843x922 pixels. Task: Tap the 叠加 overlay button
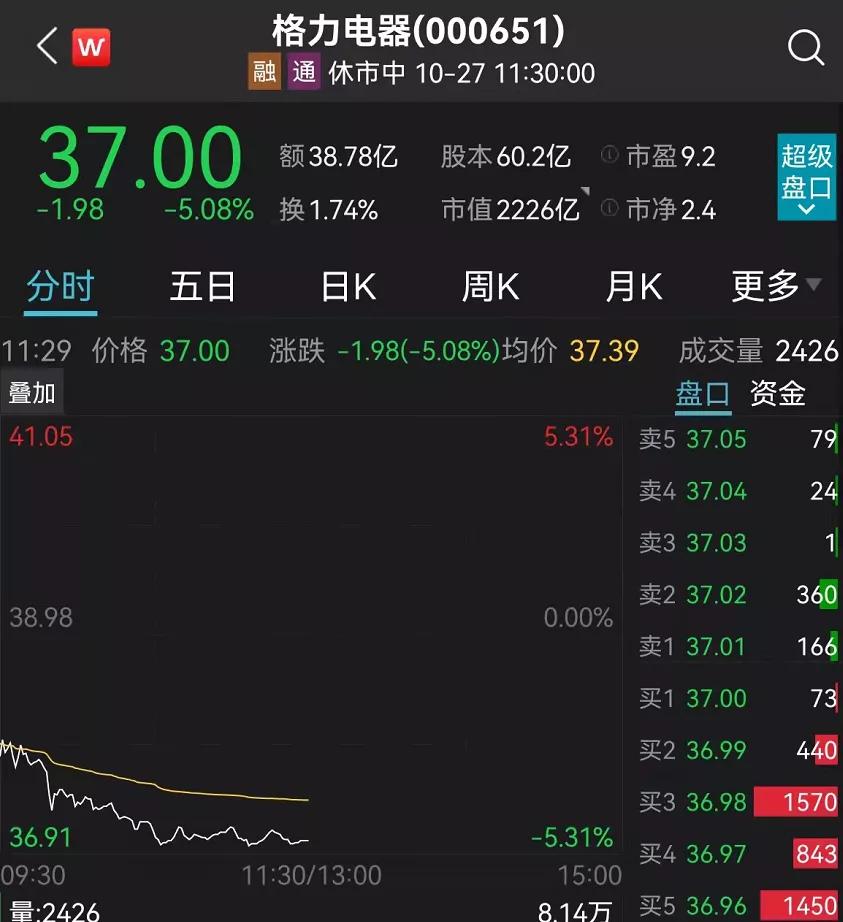(x=32, y=393)
